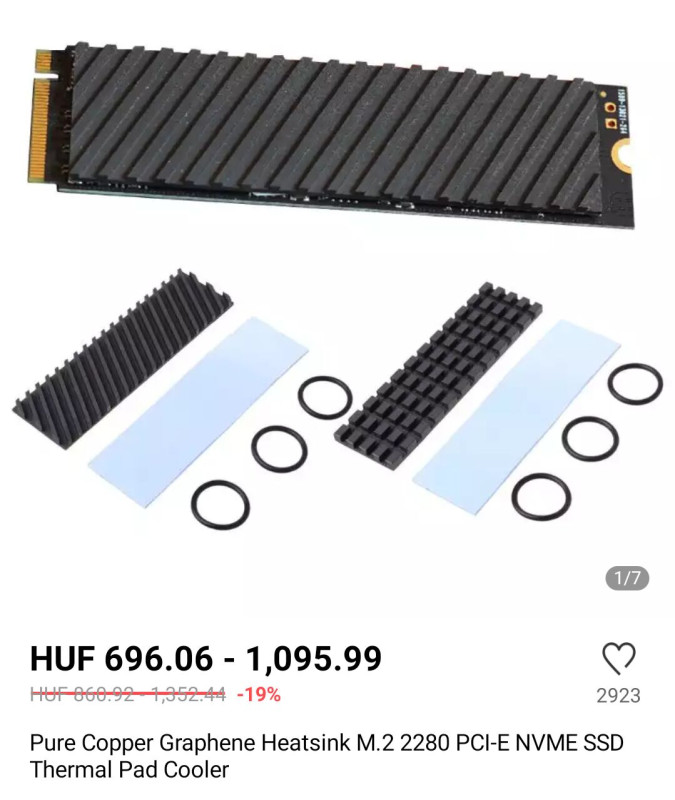Open the heatsink product image gallery
Screen dimensions: 675x800
tap(337, 300)
